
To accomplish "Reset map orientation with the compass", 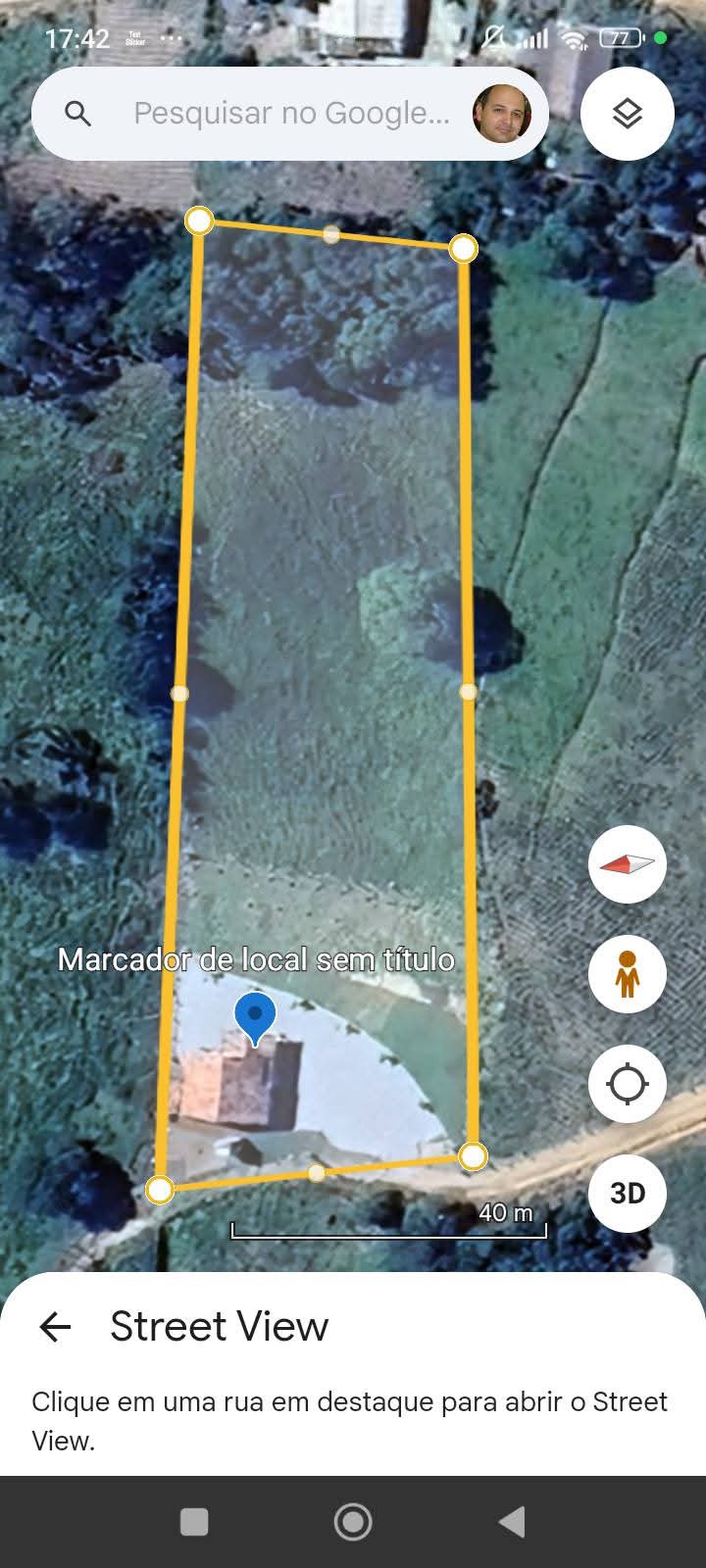I will pos(628,864).
